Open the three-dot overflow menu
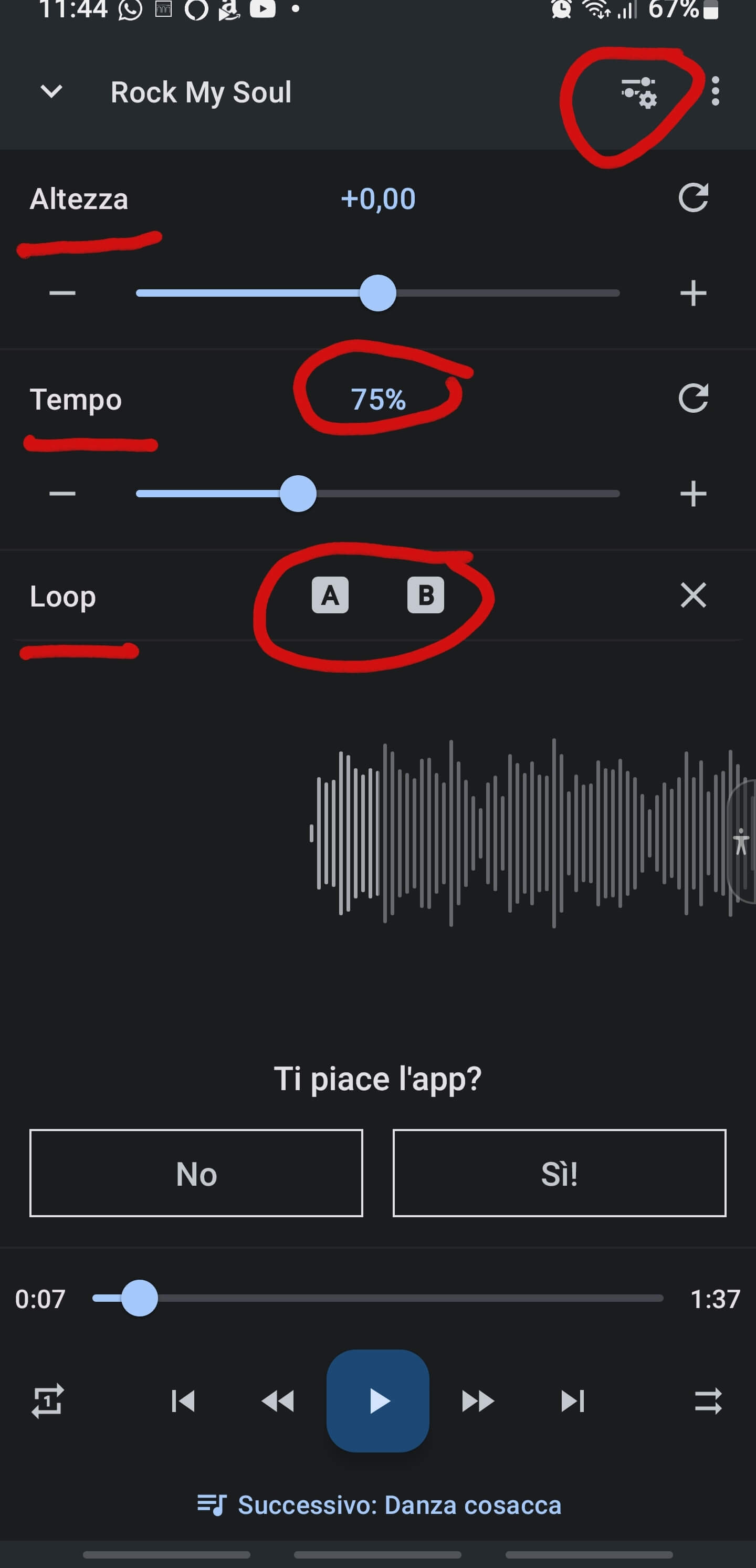 (x=715, y=92)
